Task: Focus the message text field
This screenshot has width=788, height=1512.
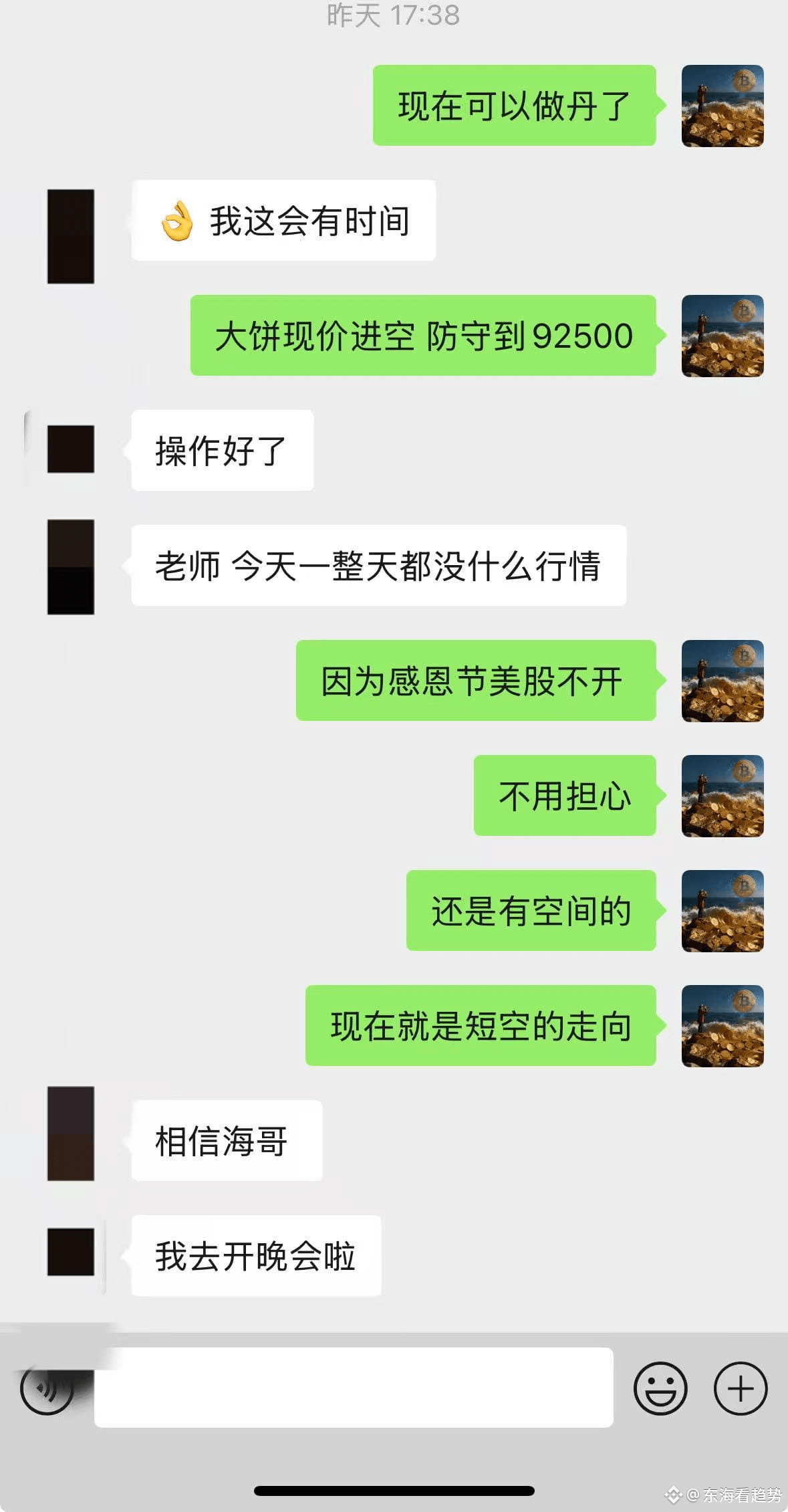Action: 354,1388
